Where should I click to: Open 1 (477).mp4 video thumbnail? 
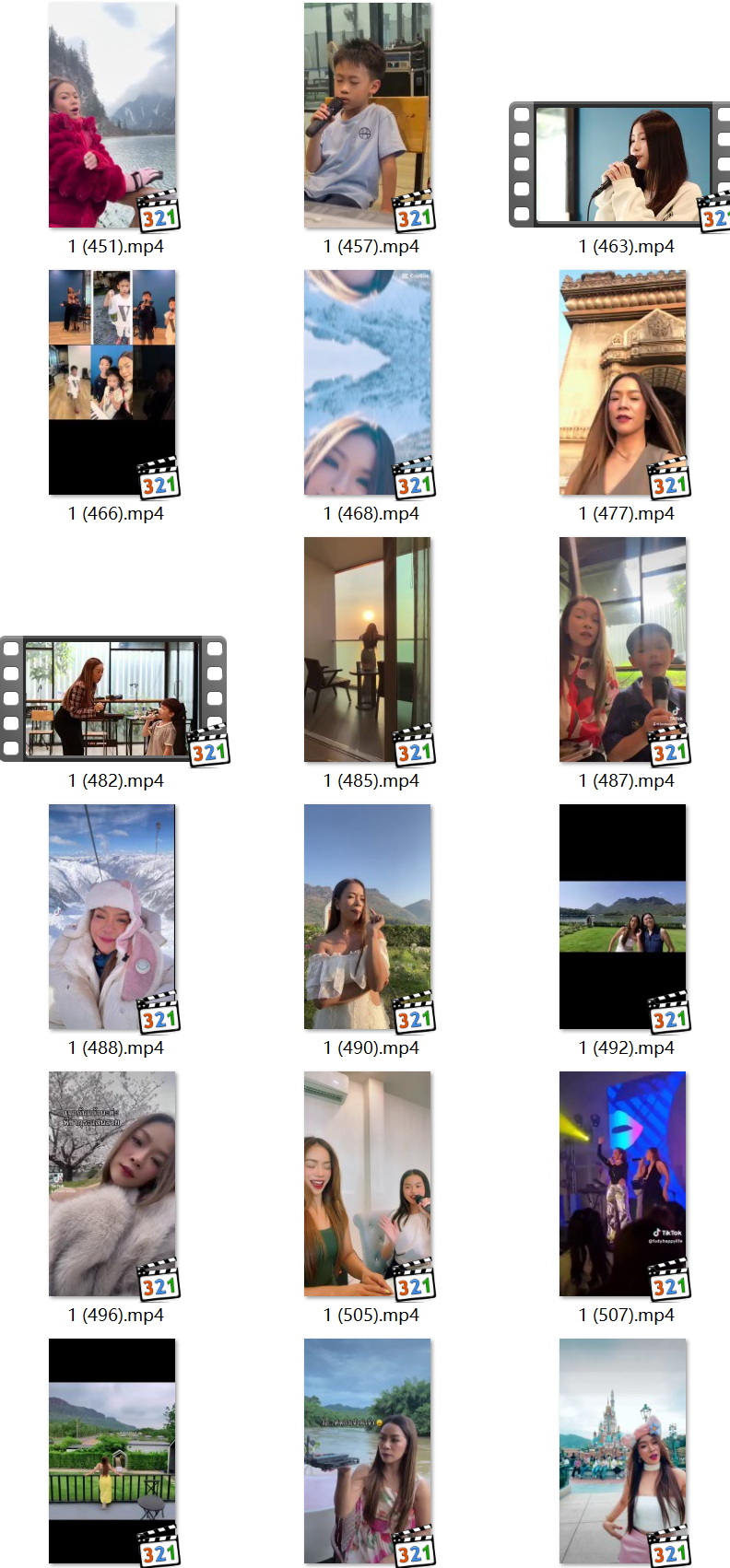(623, 382)
